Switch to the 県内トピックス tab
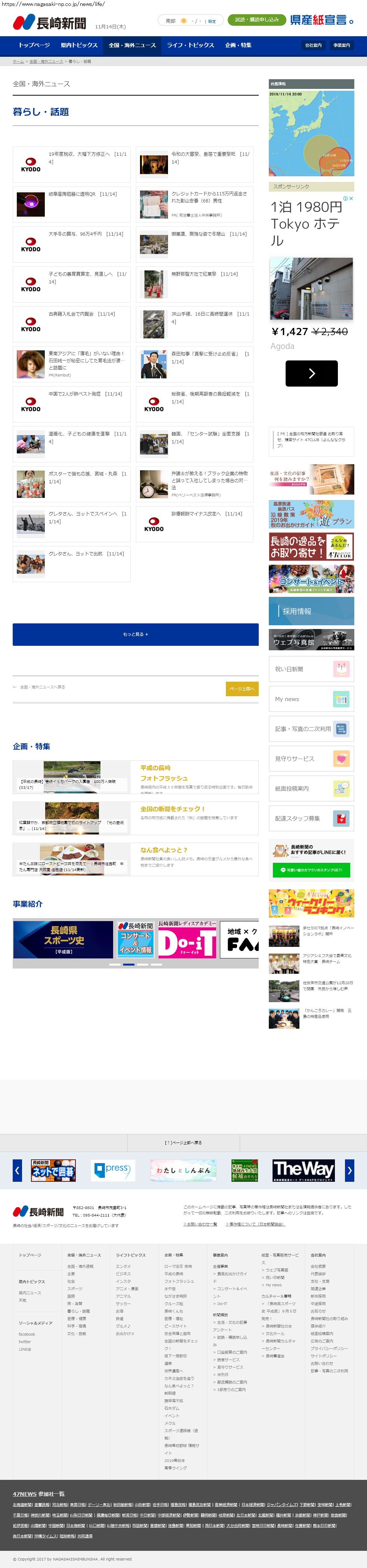 coord(79,45)
